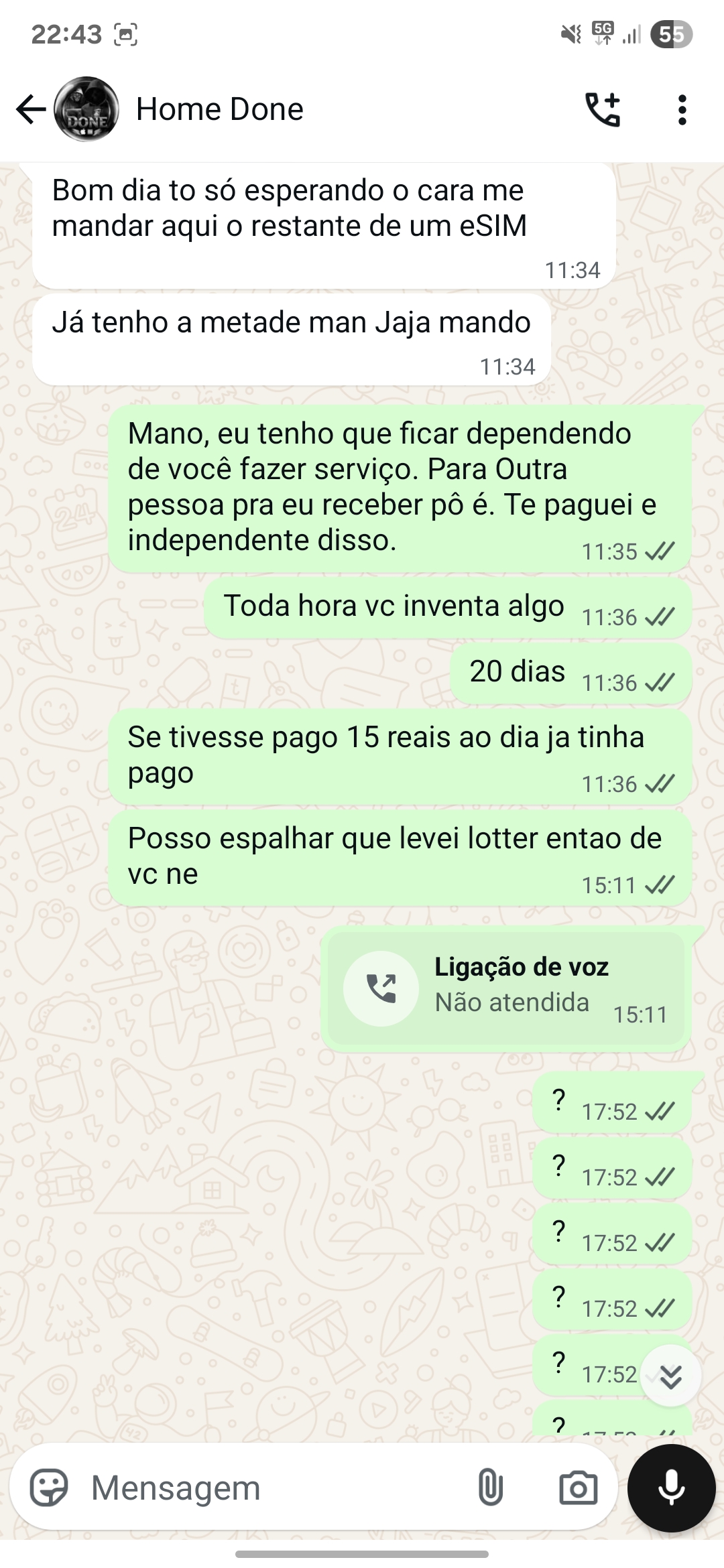The image size is (724, 1568).
Task: Jump to the latest messages
Action: (670, 1376)
